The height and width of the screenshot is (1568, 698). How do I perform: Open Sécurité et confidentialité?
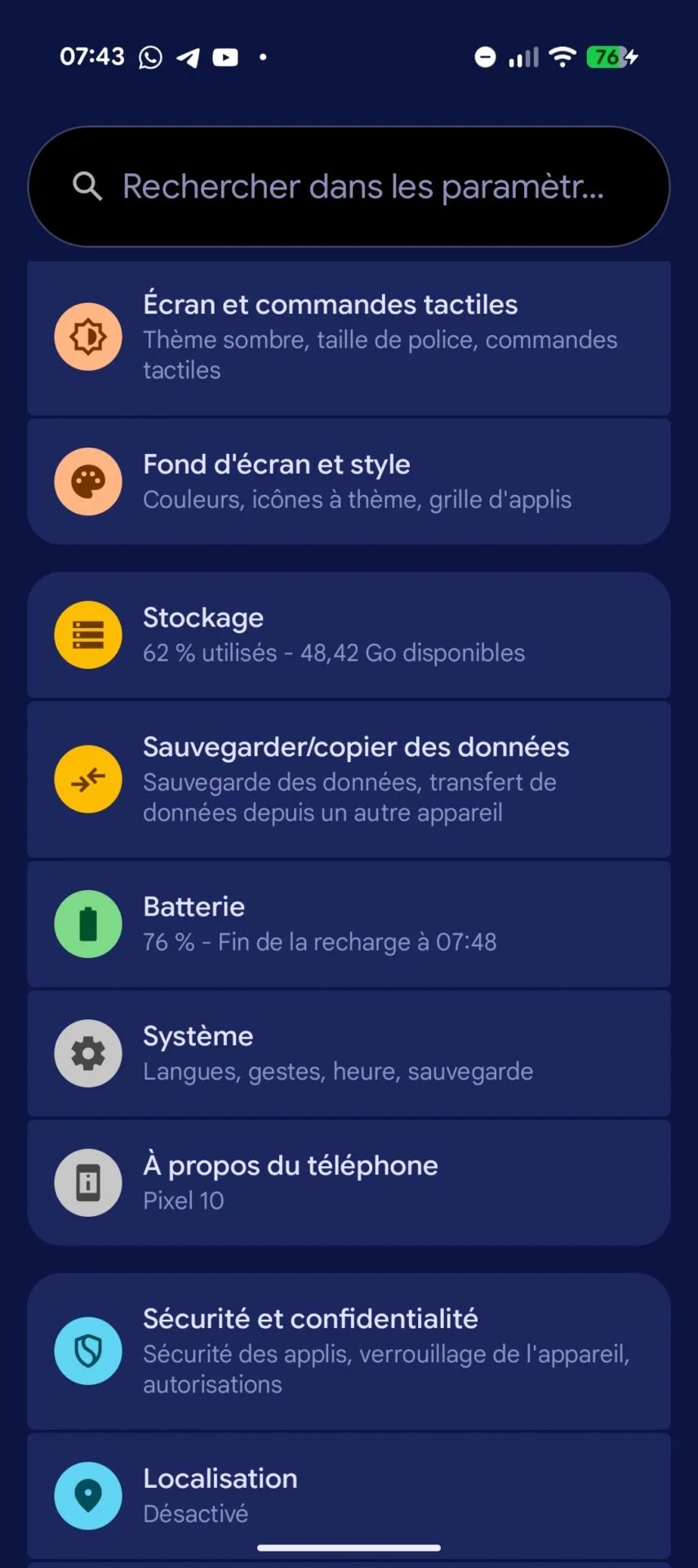pyautogui.click(x=349, y=1350)
